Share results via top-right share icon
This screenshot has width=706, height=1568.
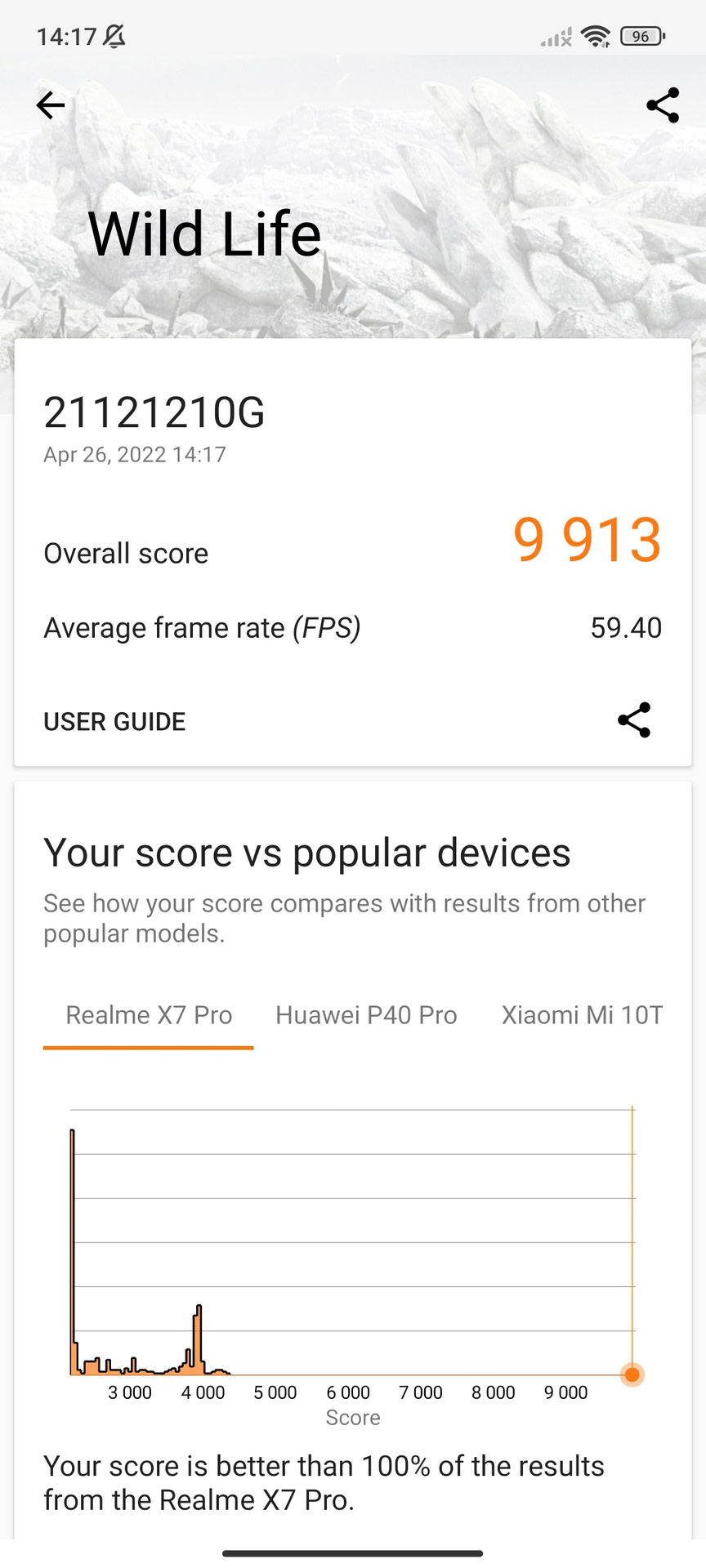pos(662,105)
